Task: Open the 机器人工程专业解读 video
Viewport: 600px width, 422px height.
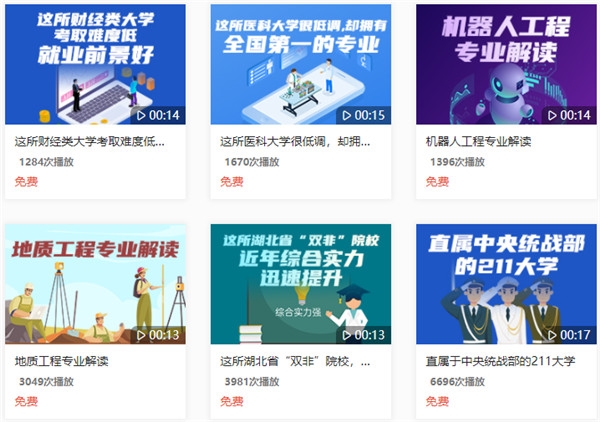Action: pyautogui.click(x=506, y=65)
